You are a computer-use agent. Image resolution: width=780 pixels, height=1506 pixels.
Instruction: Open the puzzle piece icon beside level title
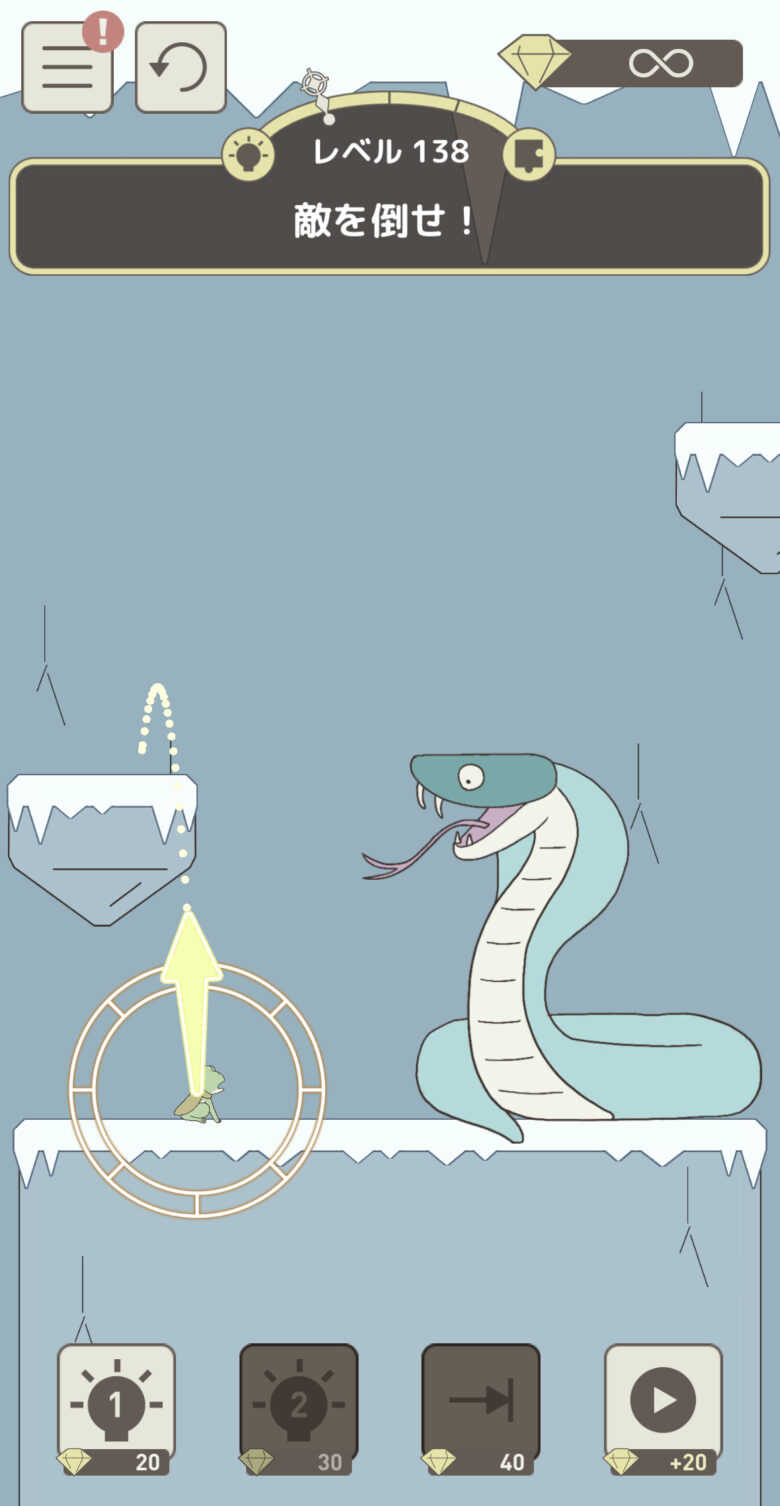point(528,155)
